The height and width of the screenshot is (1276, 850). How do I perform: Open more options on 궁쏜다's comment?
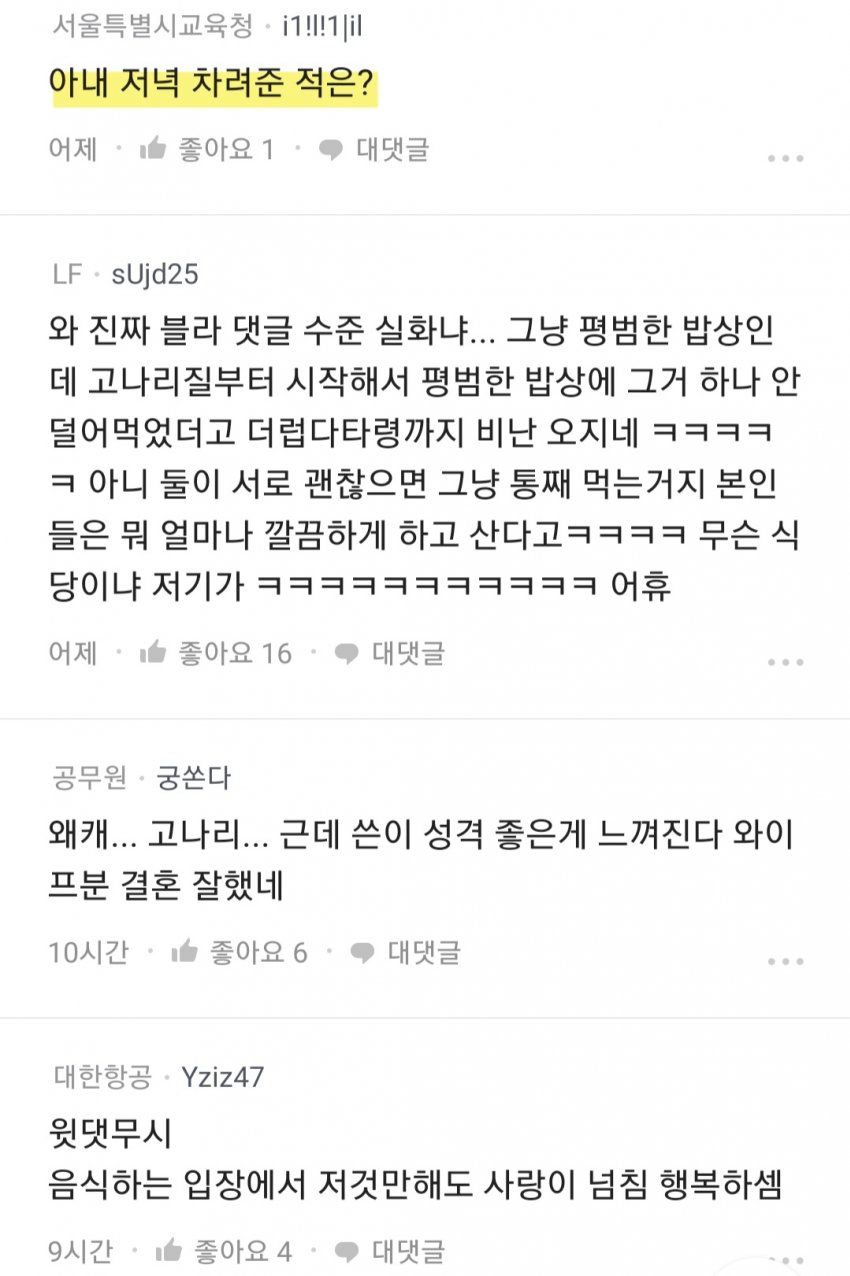(x=785, y=961)
